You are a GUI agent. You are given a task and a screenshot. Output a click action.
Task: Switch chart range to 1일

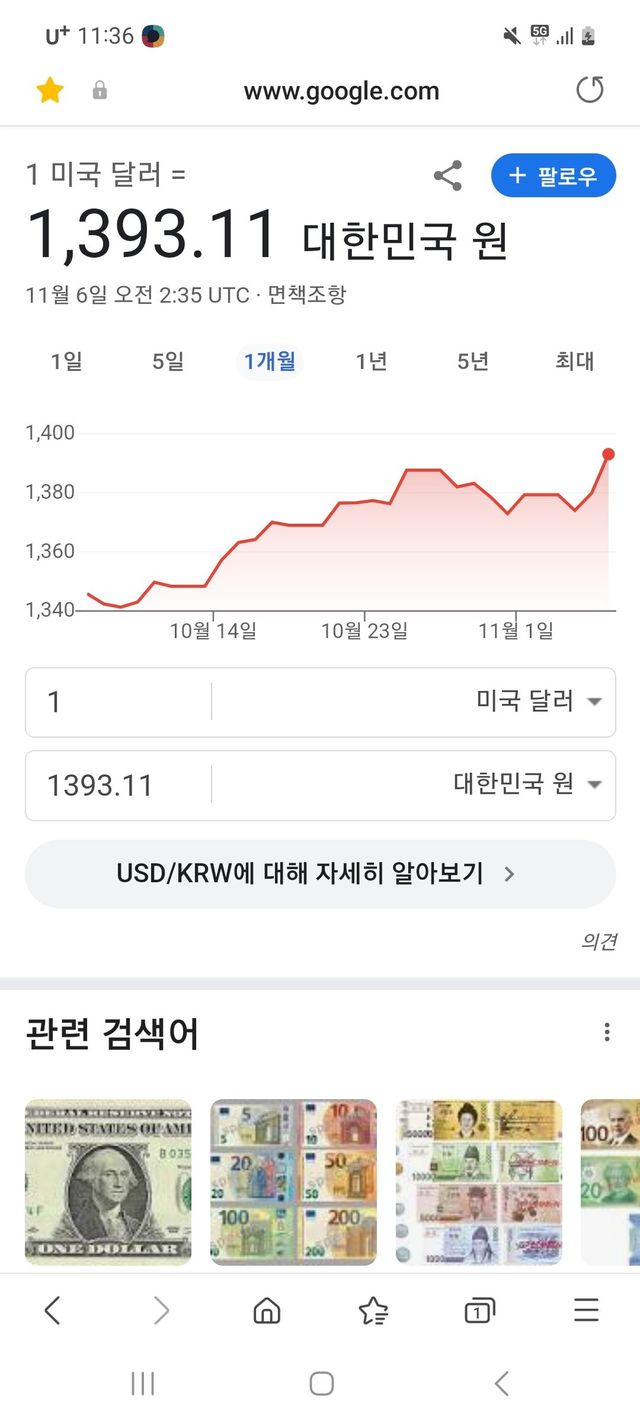click(66, 361)
